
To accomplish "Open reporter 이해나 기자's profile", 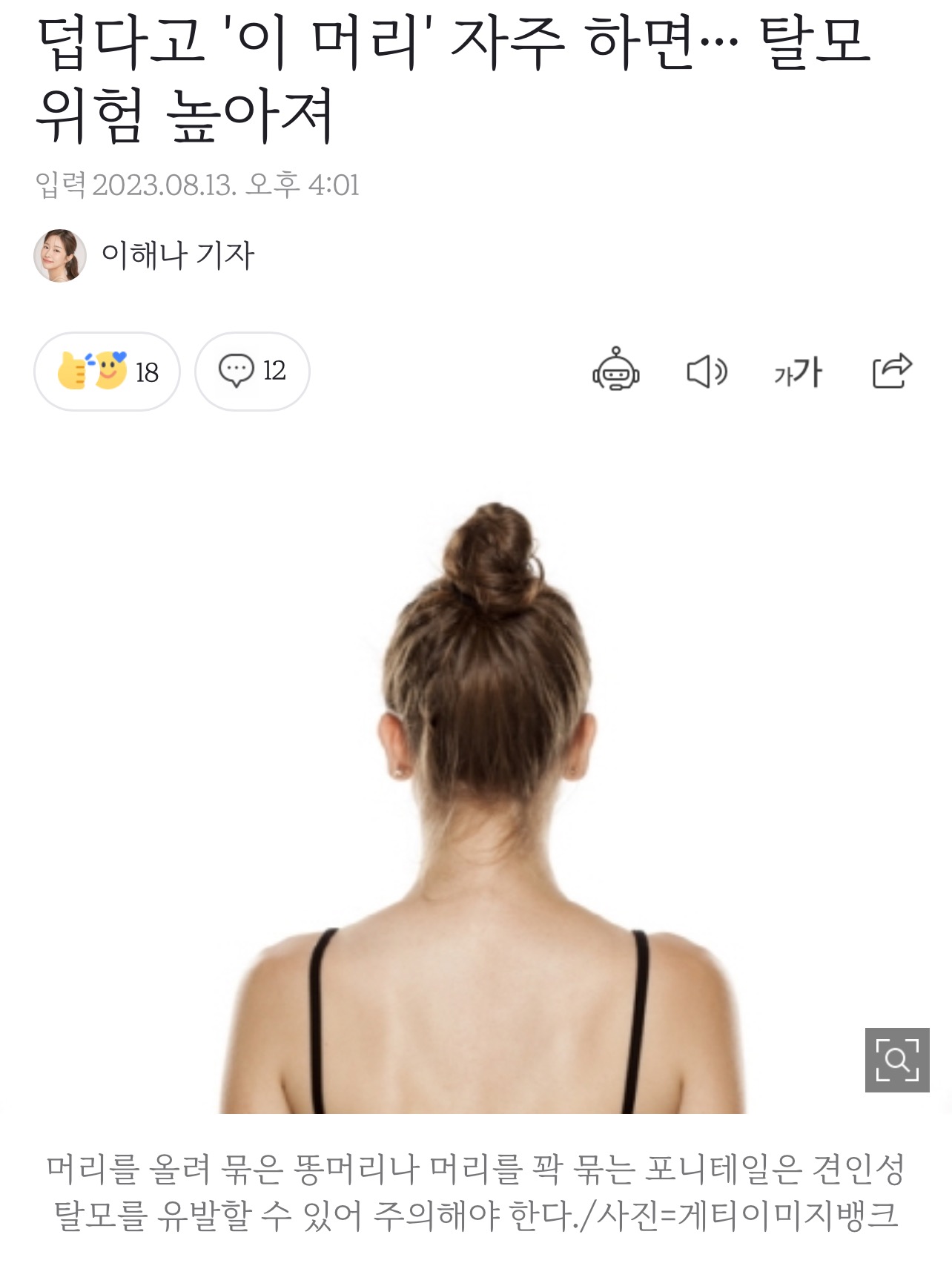I will coord(145,255).
